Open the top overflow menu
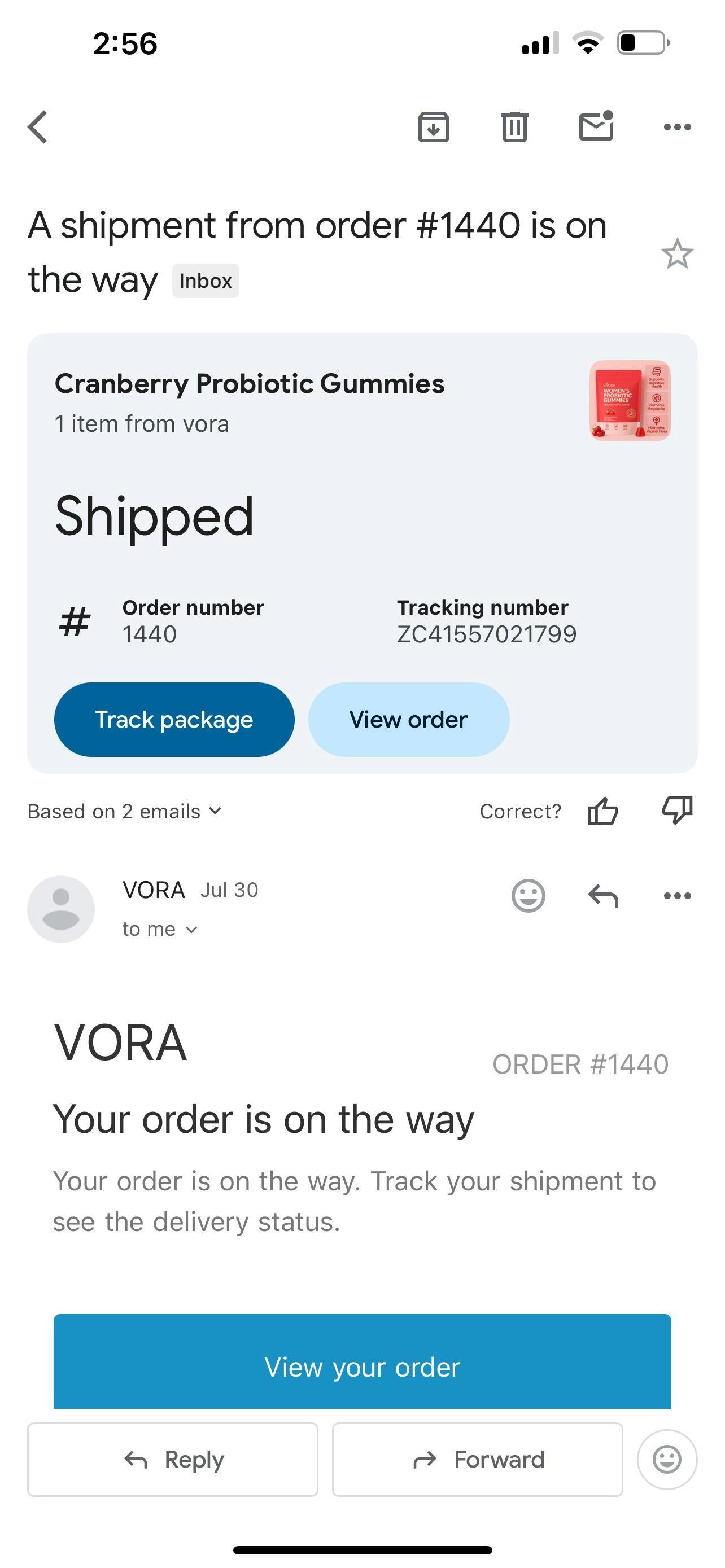The image size is (725, 1568). click(677, 127)
